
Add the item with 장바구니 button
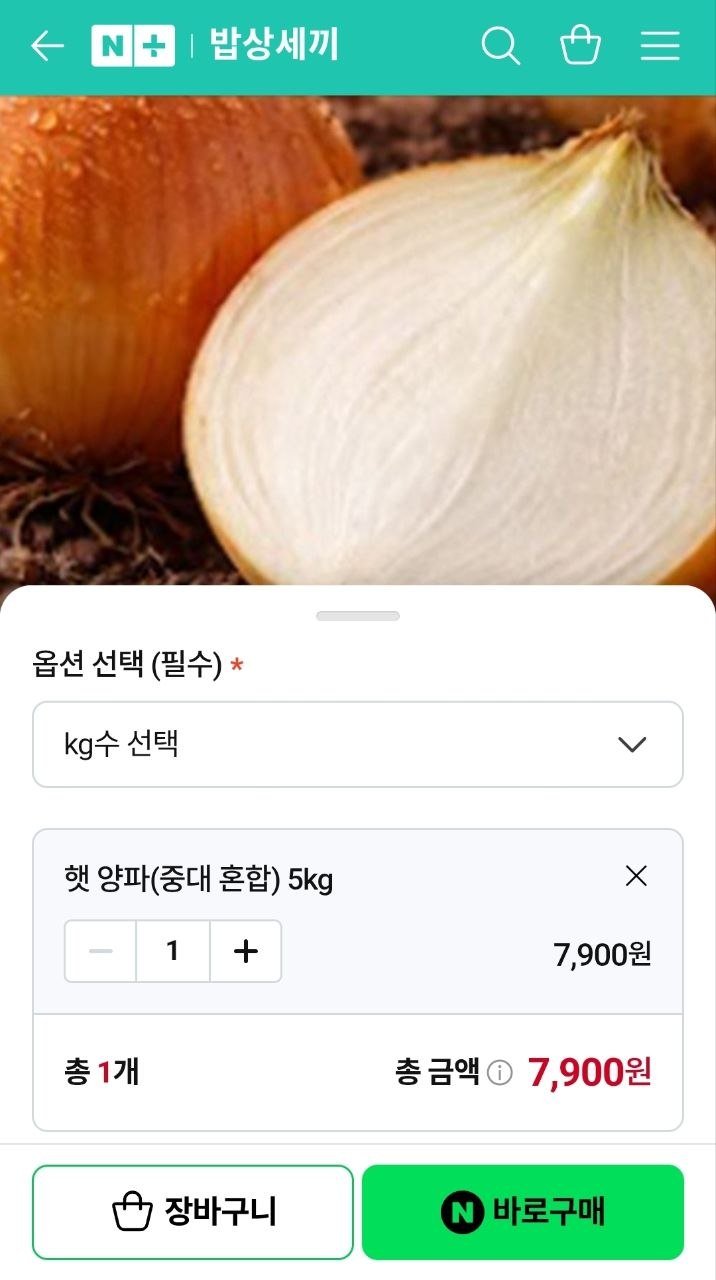(193, 1212)
